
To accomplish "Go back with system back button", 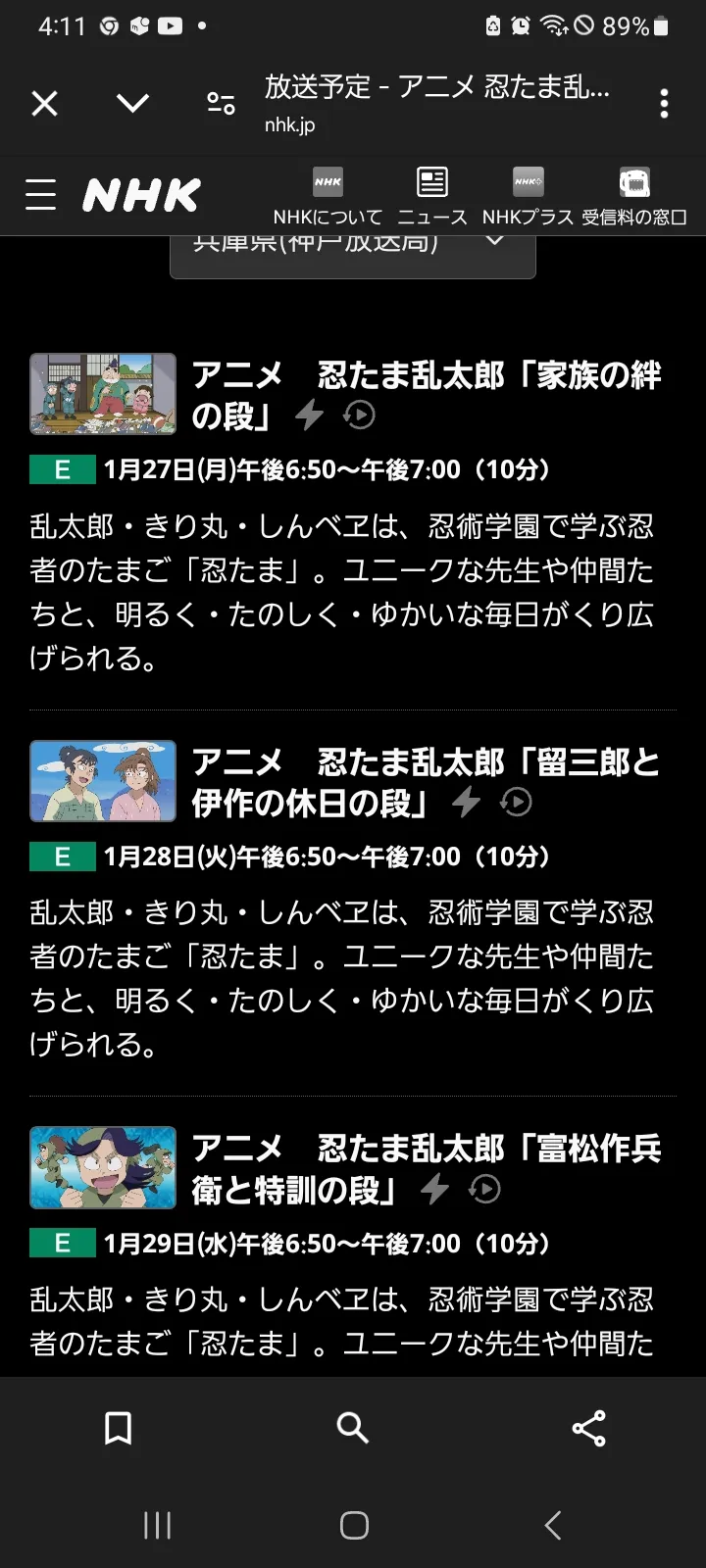I will coord(553,1525).
